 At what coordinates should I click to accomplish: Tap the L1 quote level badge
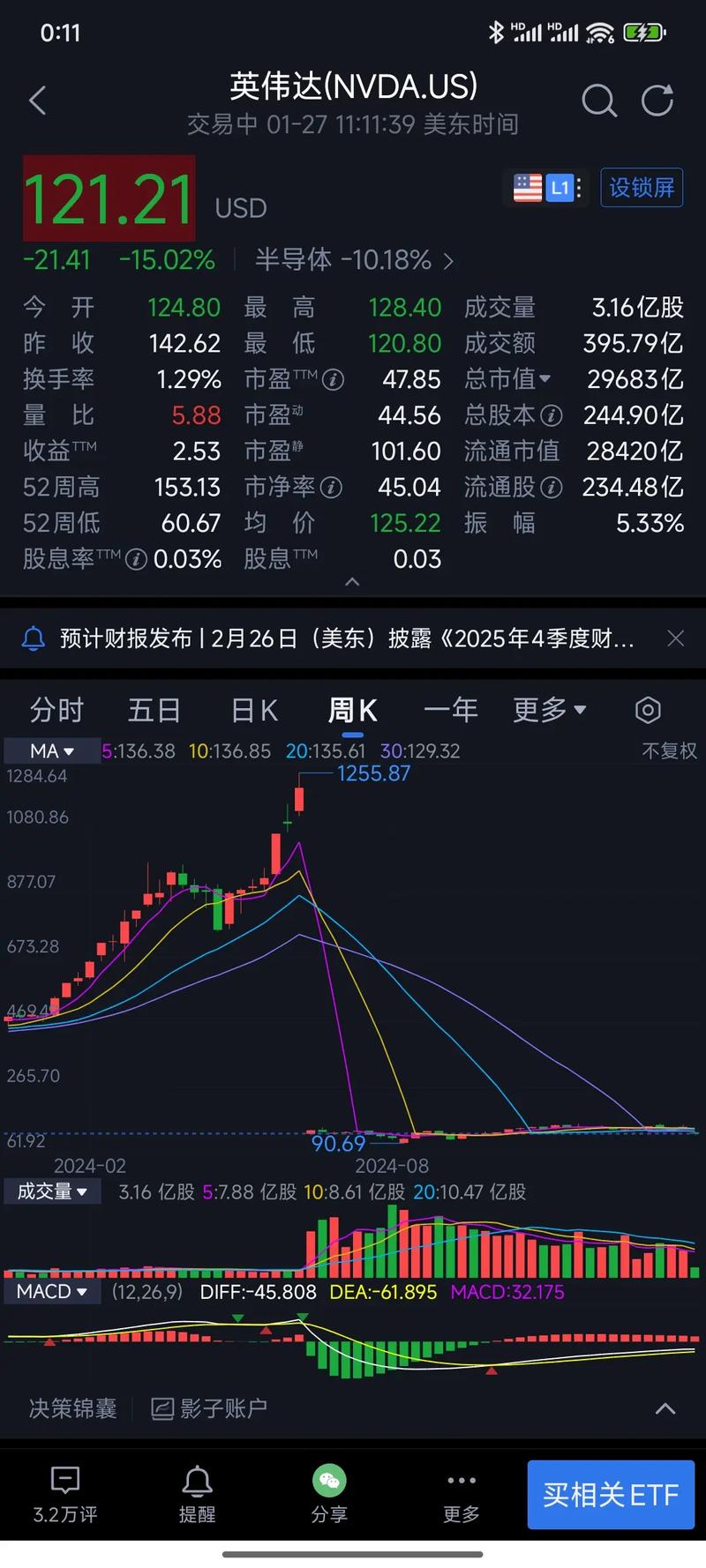click(x=560, y=187)
